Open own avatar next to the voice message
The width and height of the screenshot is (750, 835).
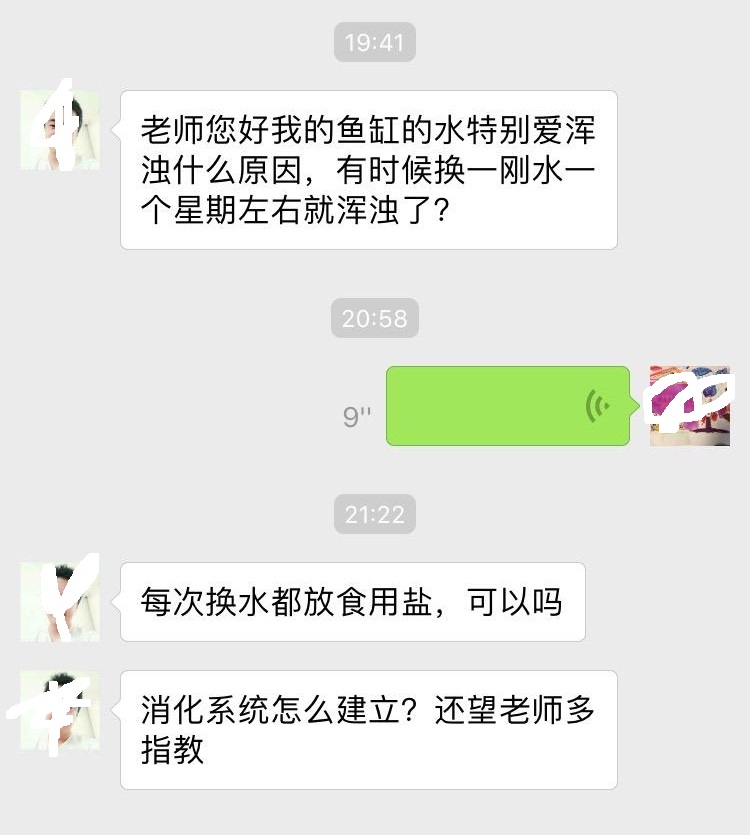[690, 406]
